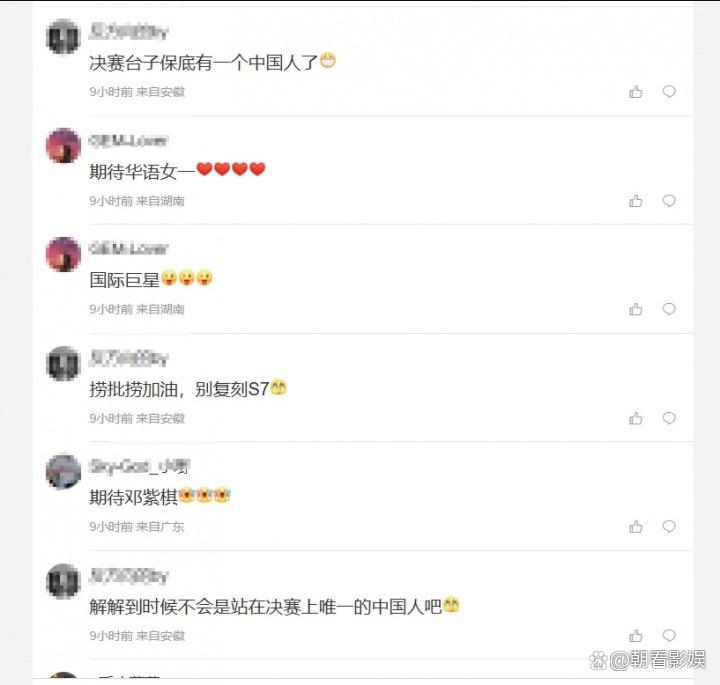Like the comment "决赛台子保底有一个中国人了"

(x=636, y=92)
